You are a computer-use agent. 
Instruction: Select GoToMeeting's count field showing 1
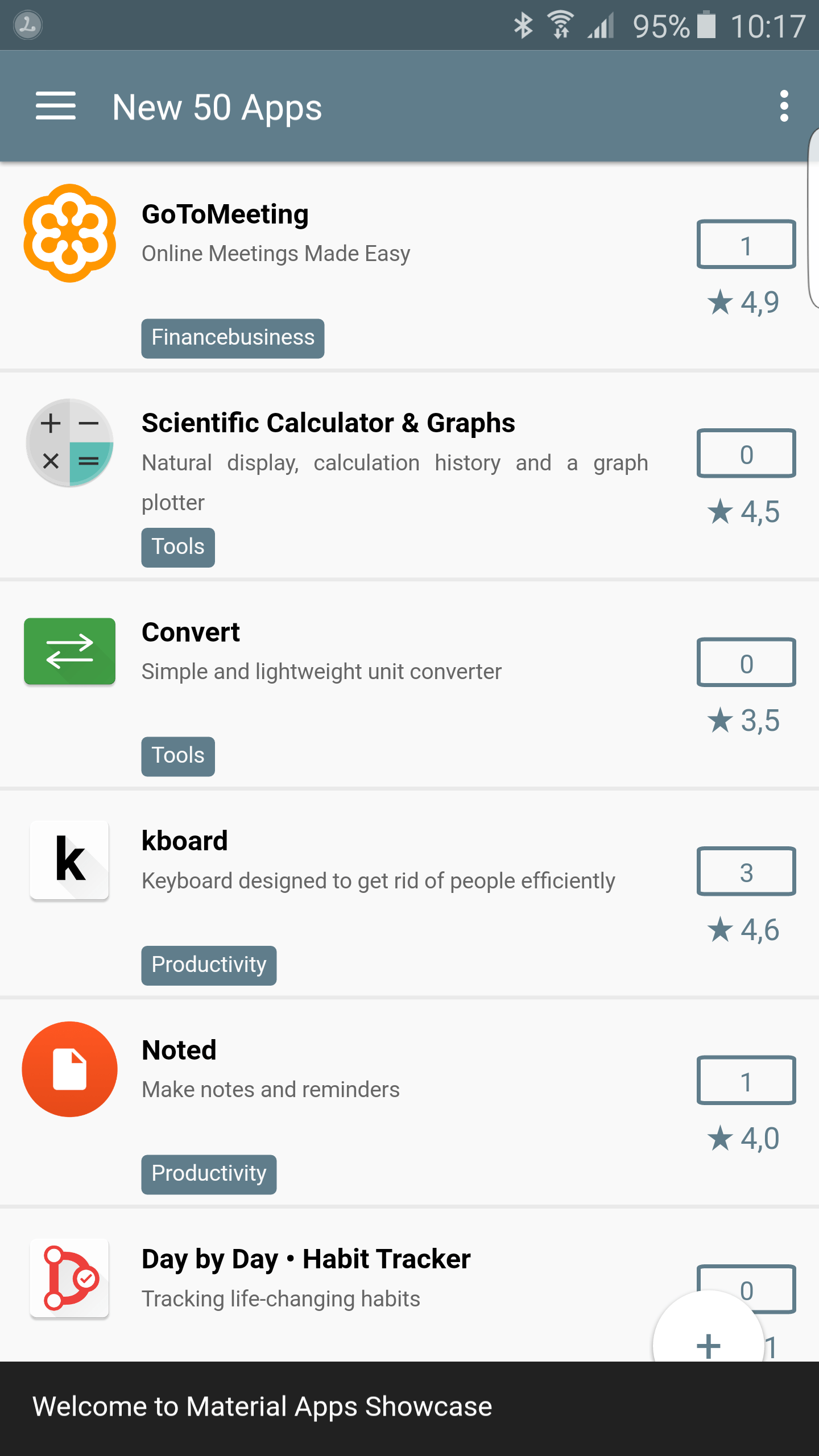(746, 244)
